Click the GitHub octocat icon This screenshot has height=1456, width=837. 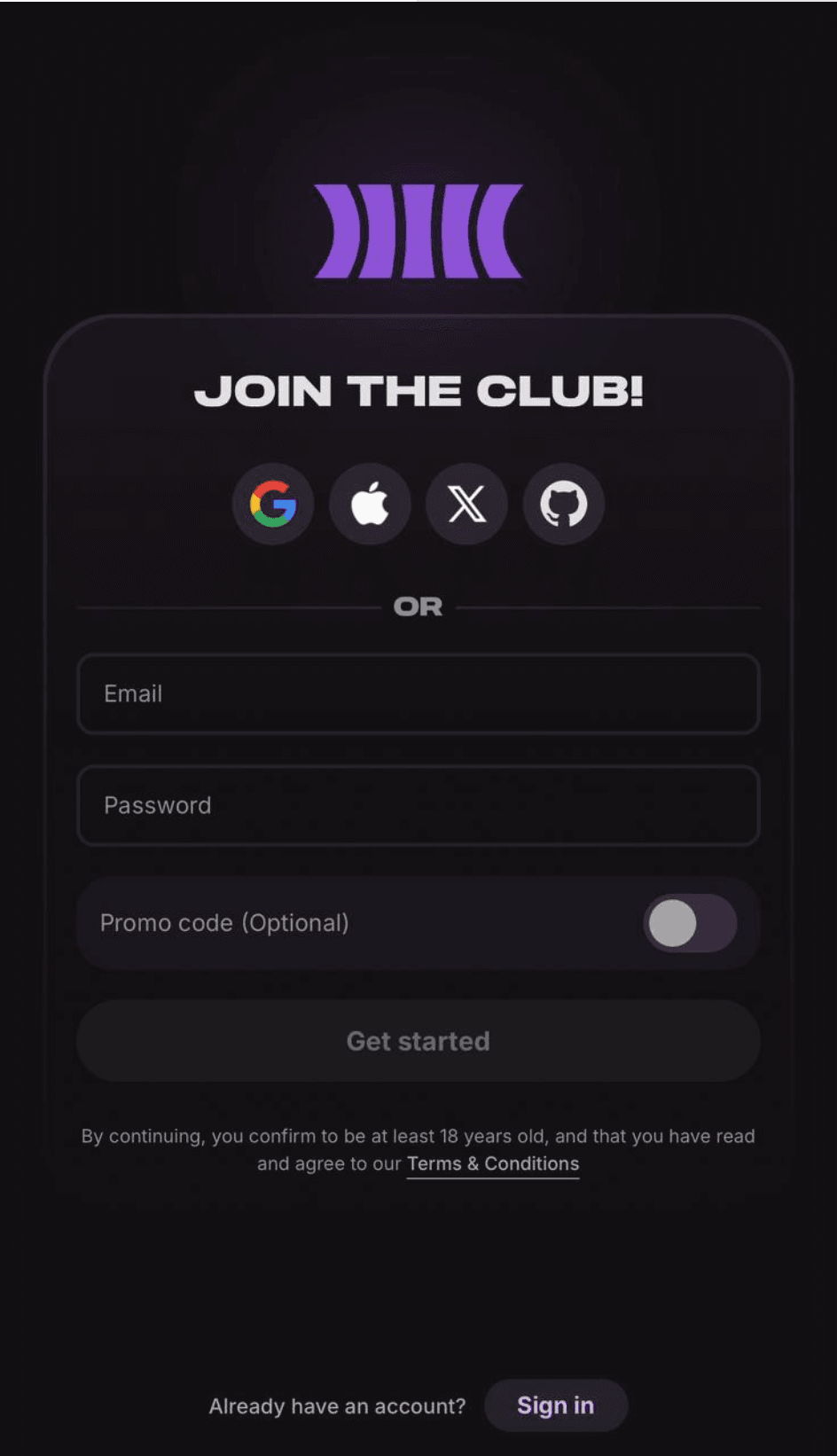click(x=564, y=504)
